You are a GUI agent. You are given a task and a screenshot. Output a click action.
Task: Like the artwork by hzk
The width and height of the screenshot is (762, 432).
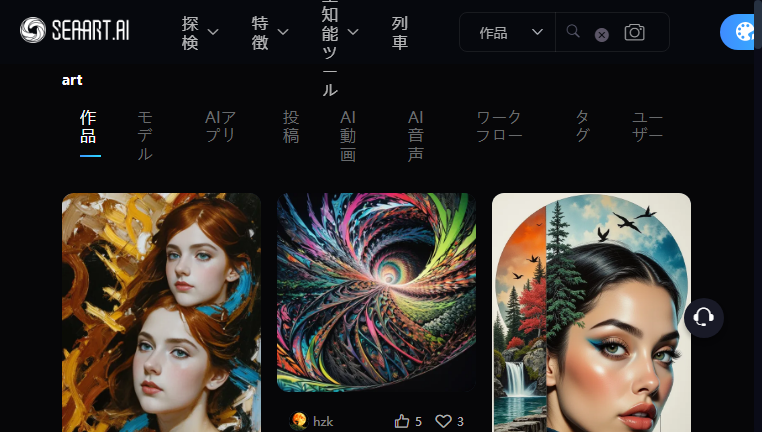(402, 421)
